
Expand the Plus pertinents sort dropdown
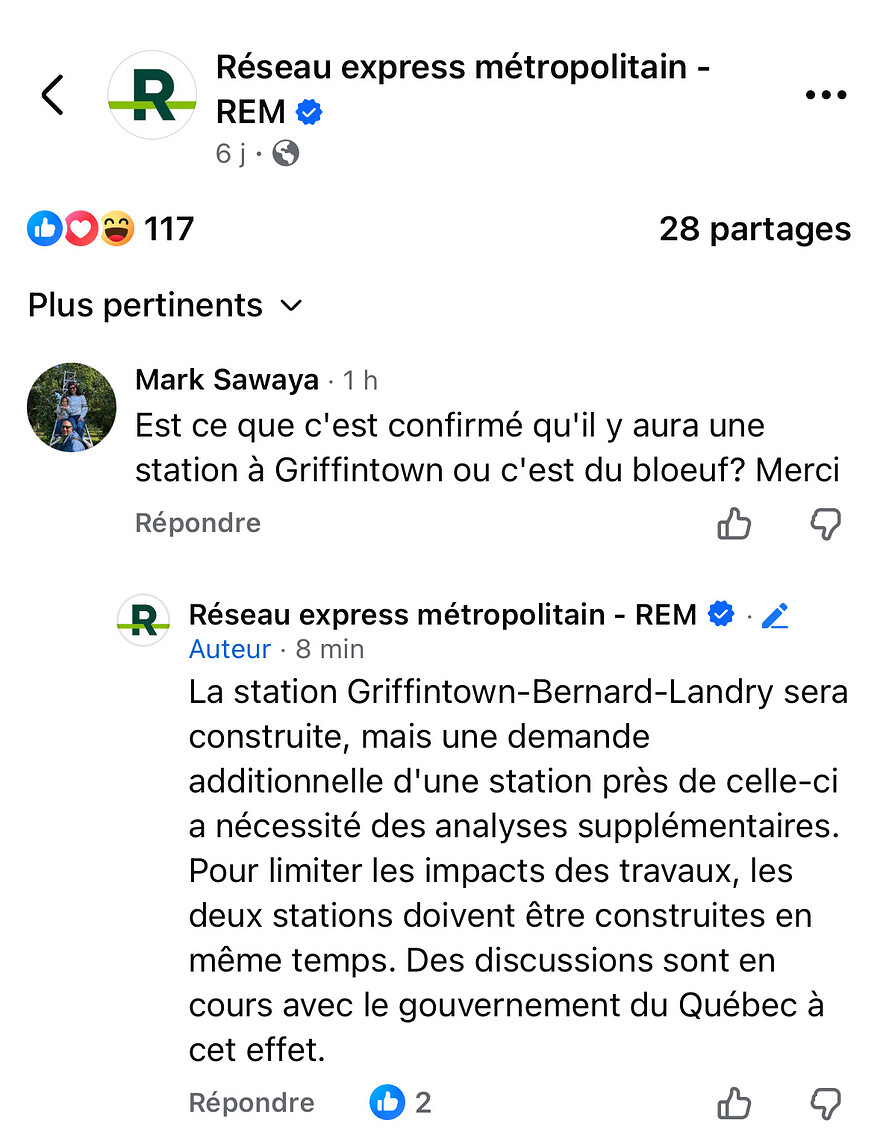click(x=165, y=305)
